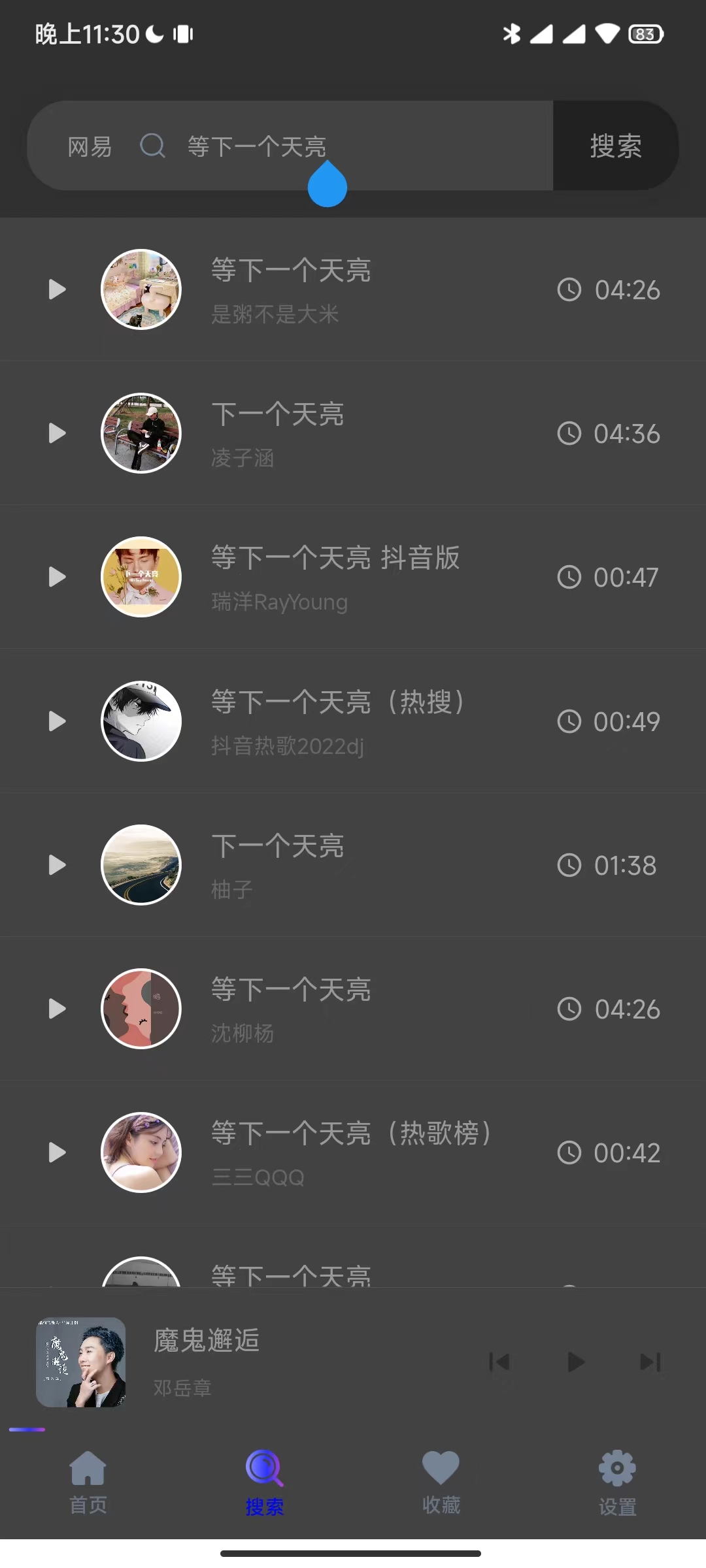Skip to the previous track
The width and height of the screenshot is (706, 1568).
click(499, 1362)
